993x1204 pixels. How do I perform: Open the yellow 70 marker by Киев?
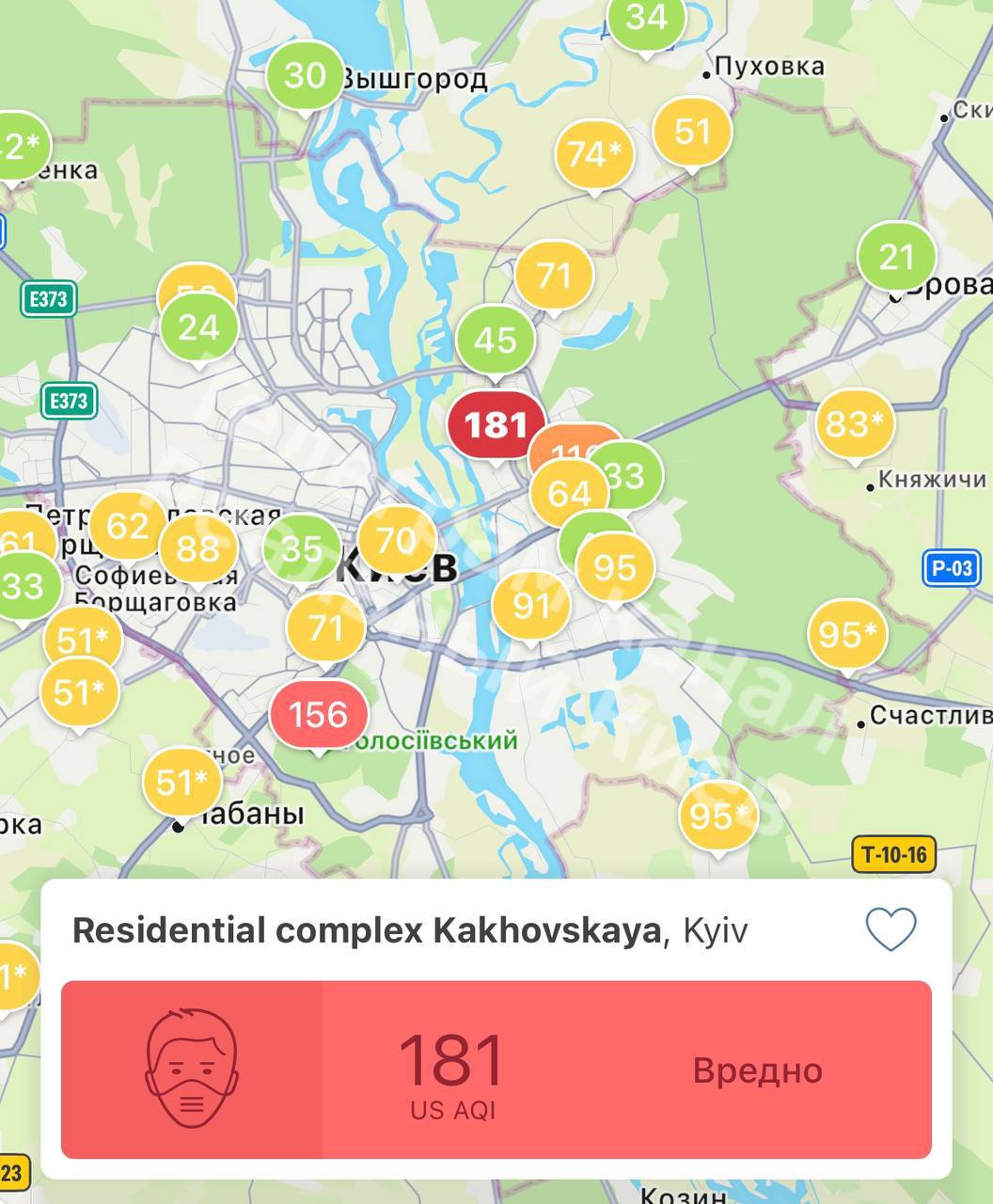coord(396,540)
